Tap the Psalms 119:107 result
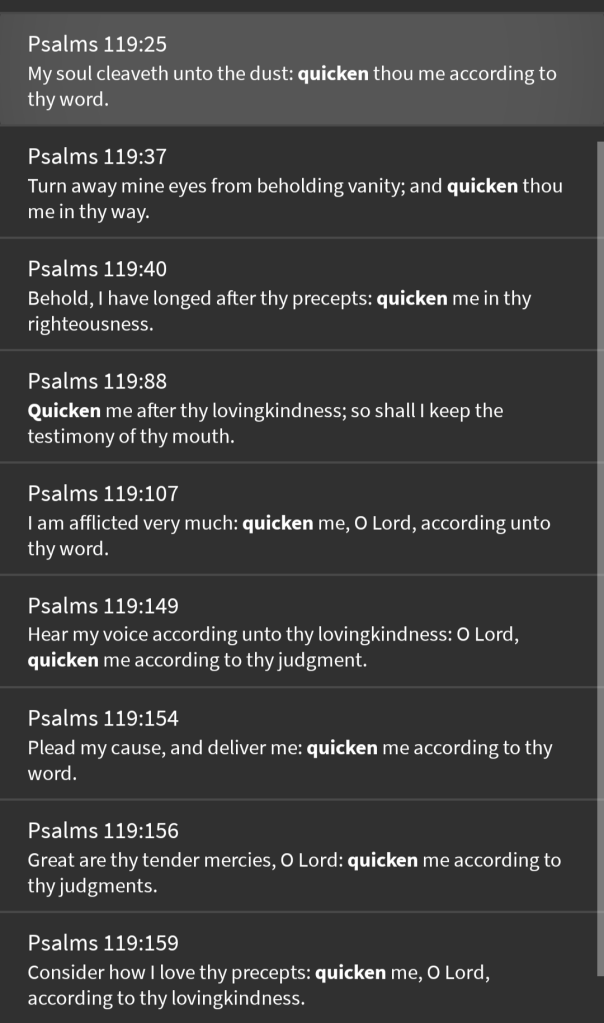 300,520
